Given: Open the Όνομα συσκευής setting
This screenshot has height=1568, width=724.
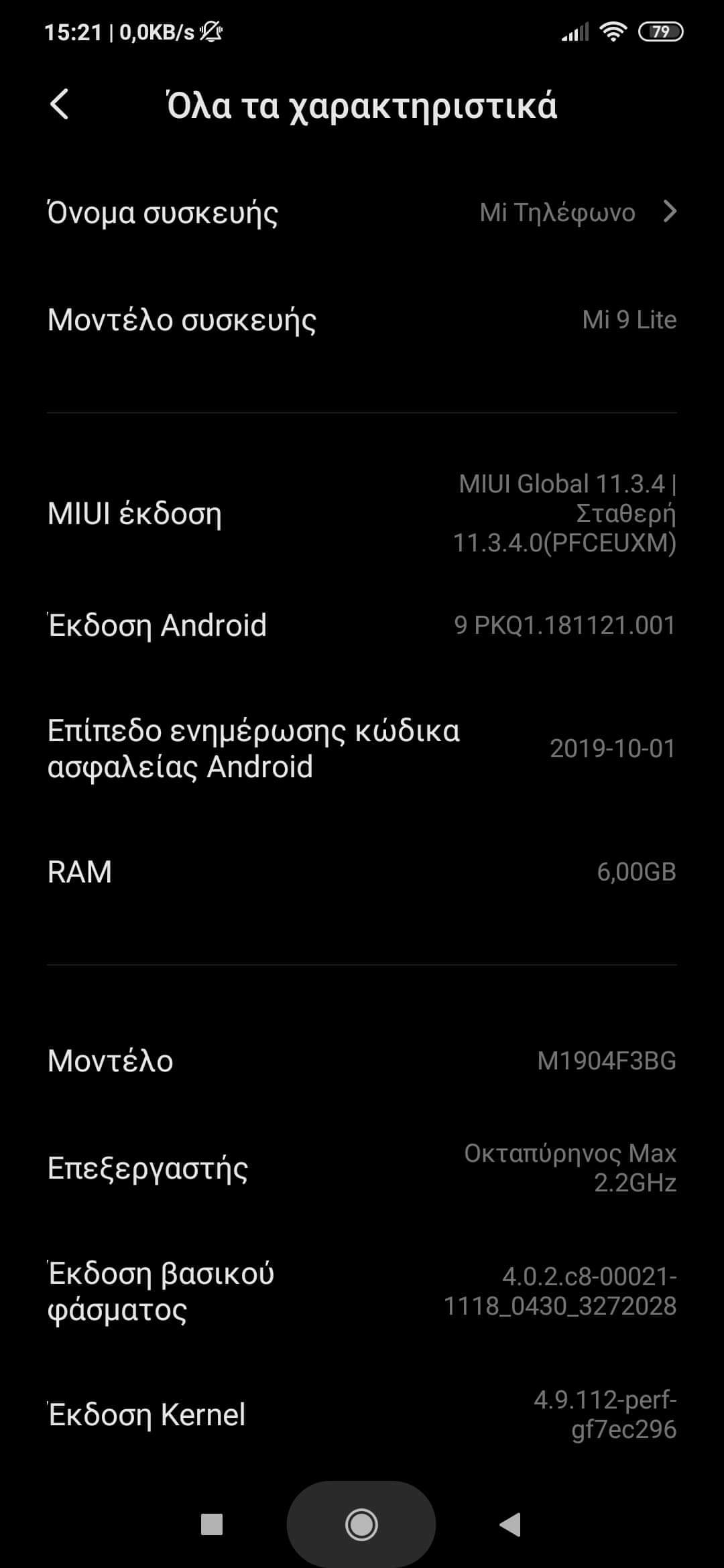Looking at the screenshot, I should coord(362,213).
